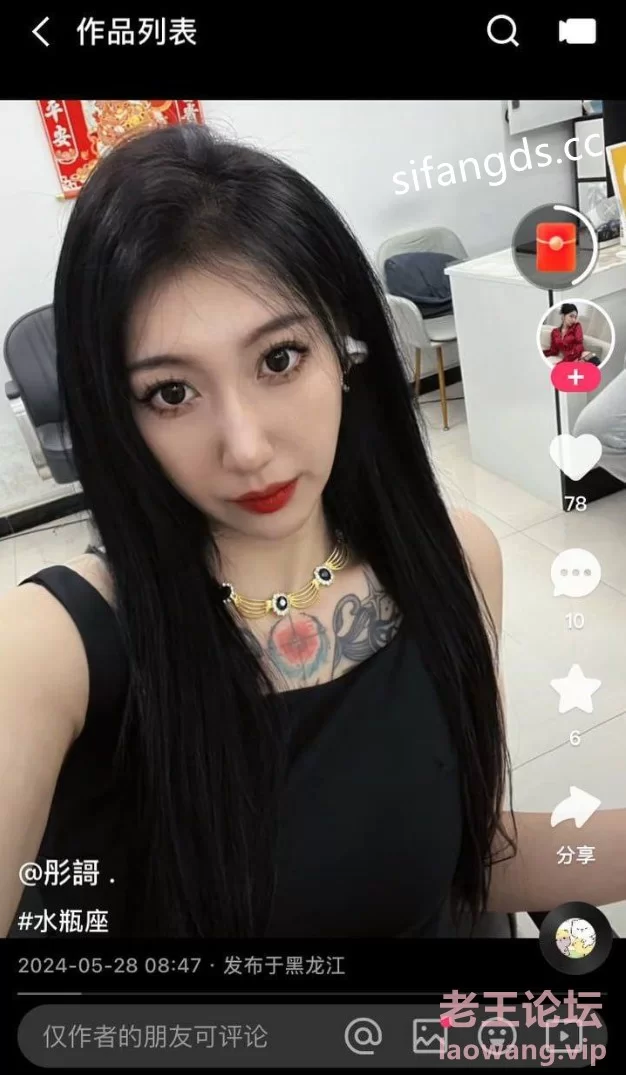Add this video to favorites with the star
Viewport: 626px width, 1075px height.
pyautogui.click(x=575, y=689)
